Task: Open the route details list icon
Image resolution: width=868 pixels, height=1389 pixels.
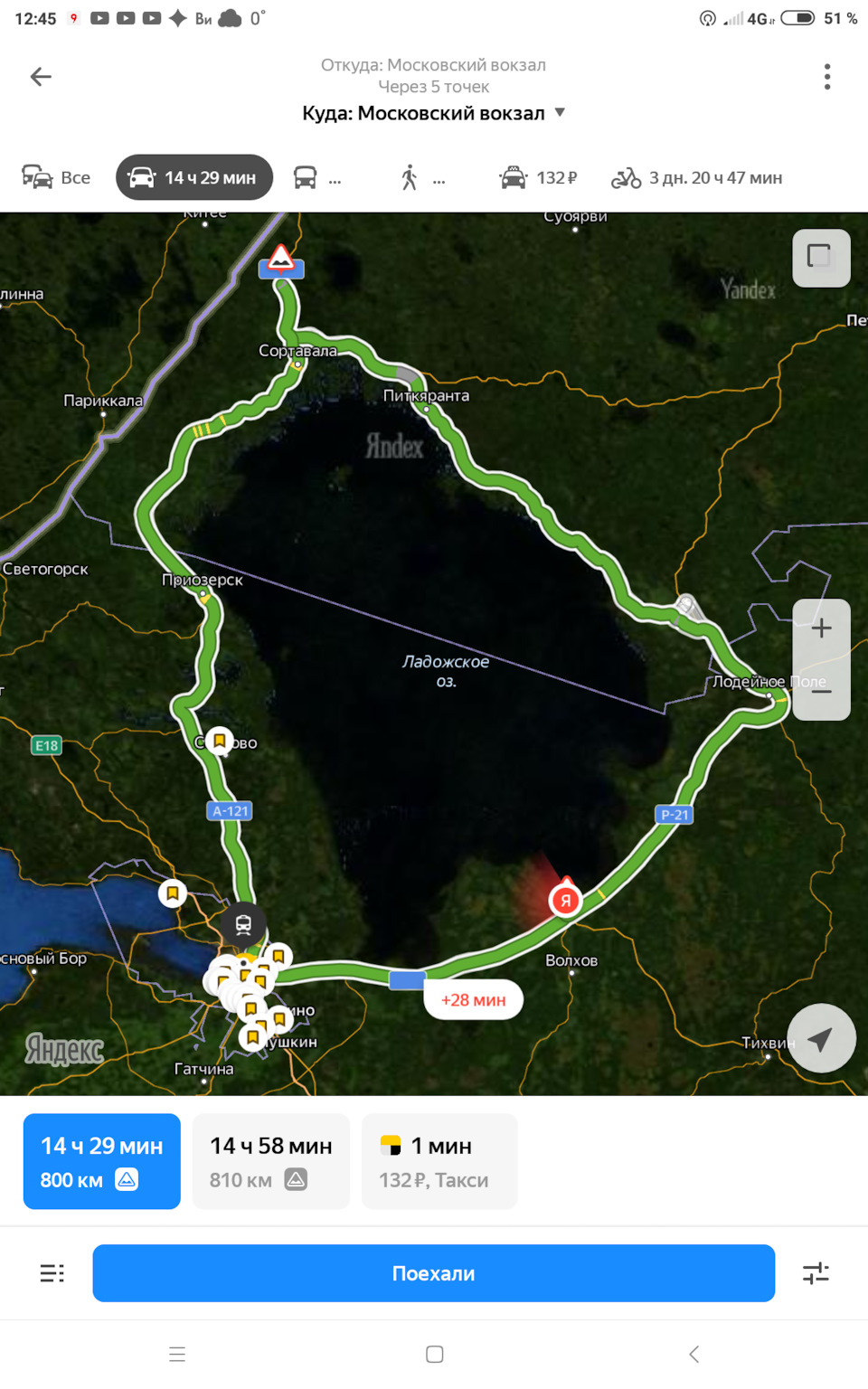Action: coord(52,1273)
